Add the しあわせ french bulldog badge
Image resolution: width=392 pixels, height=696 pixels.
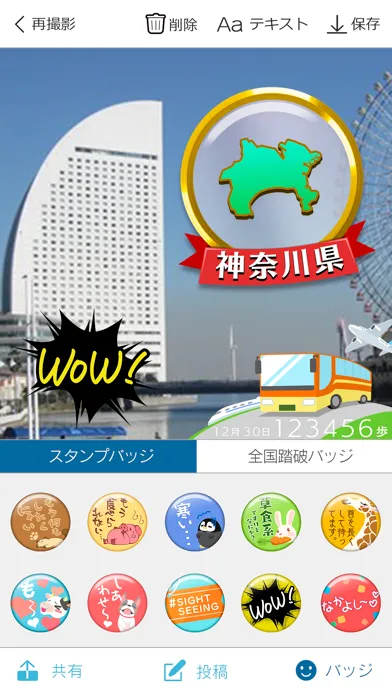(x=118, y=603)
